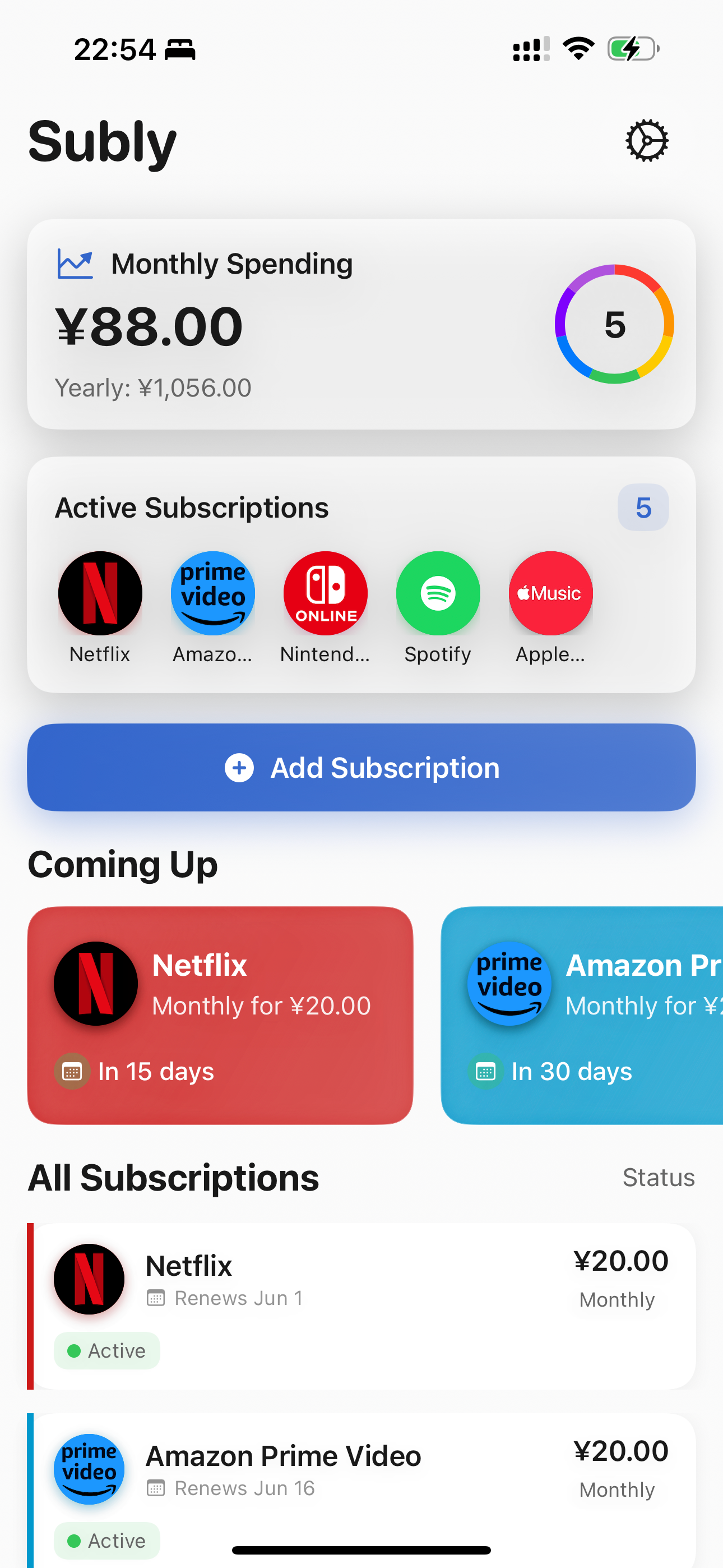Tap the Yearly spending total text
The width and height of the screenshot is (723, 1568).
click(153, 387)
